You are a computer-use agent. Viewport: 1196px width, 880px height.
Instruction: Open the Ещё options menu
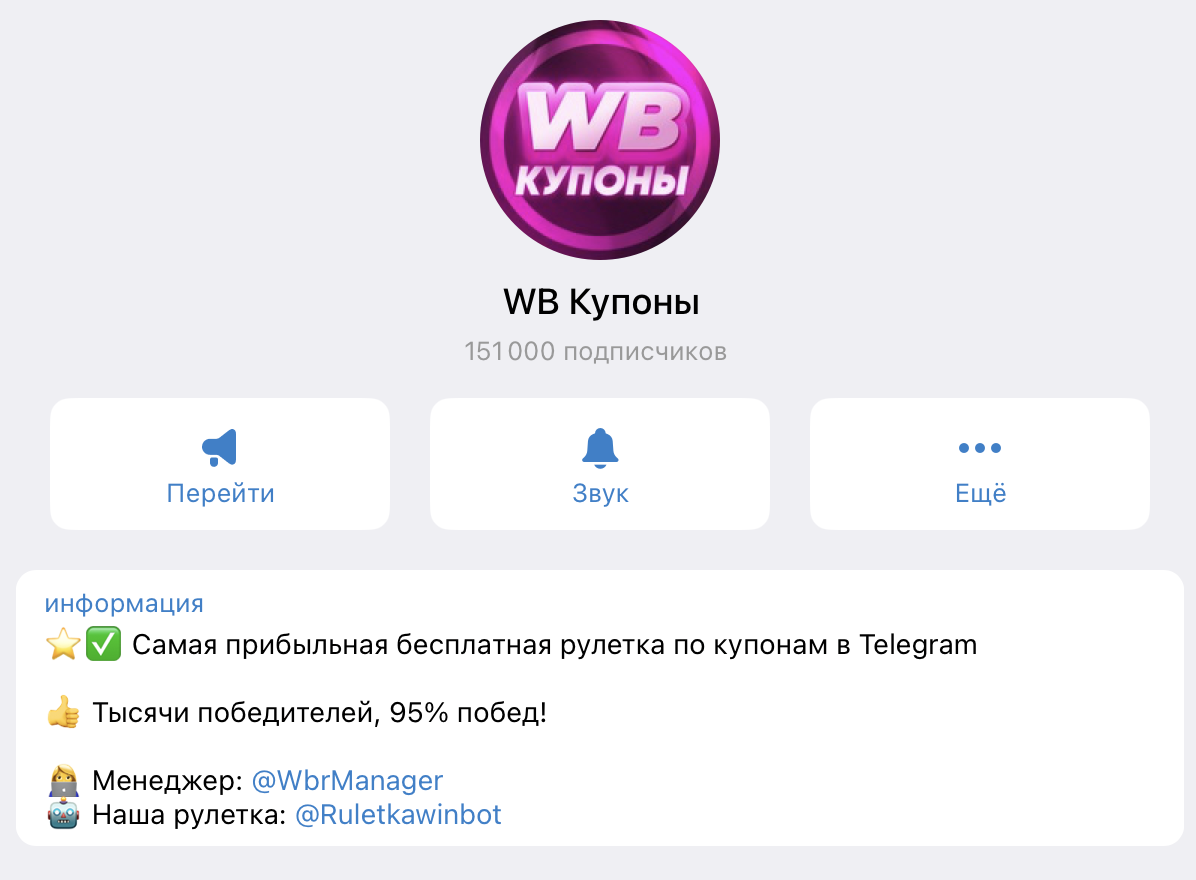(x=980, y=464)
